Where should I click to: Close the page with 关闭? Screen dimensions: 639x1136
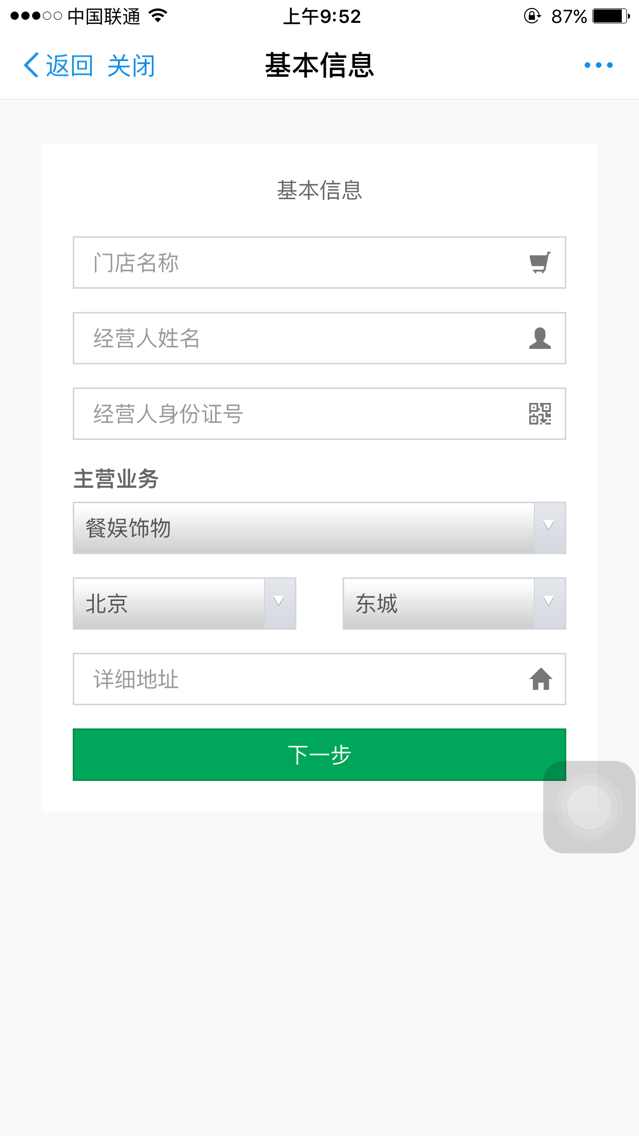(131, 66)
